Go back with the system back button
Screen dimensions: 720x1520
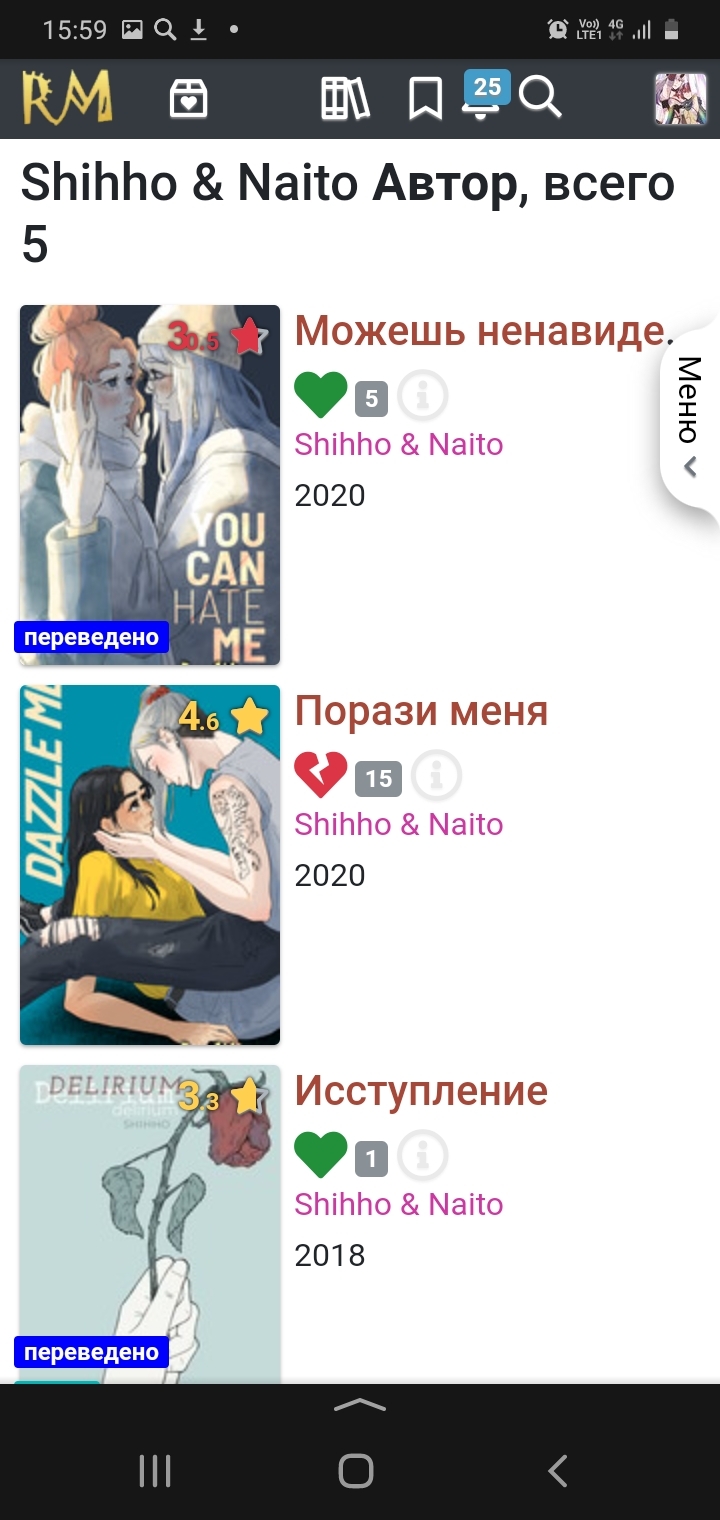558,1471
